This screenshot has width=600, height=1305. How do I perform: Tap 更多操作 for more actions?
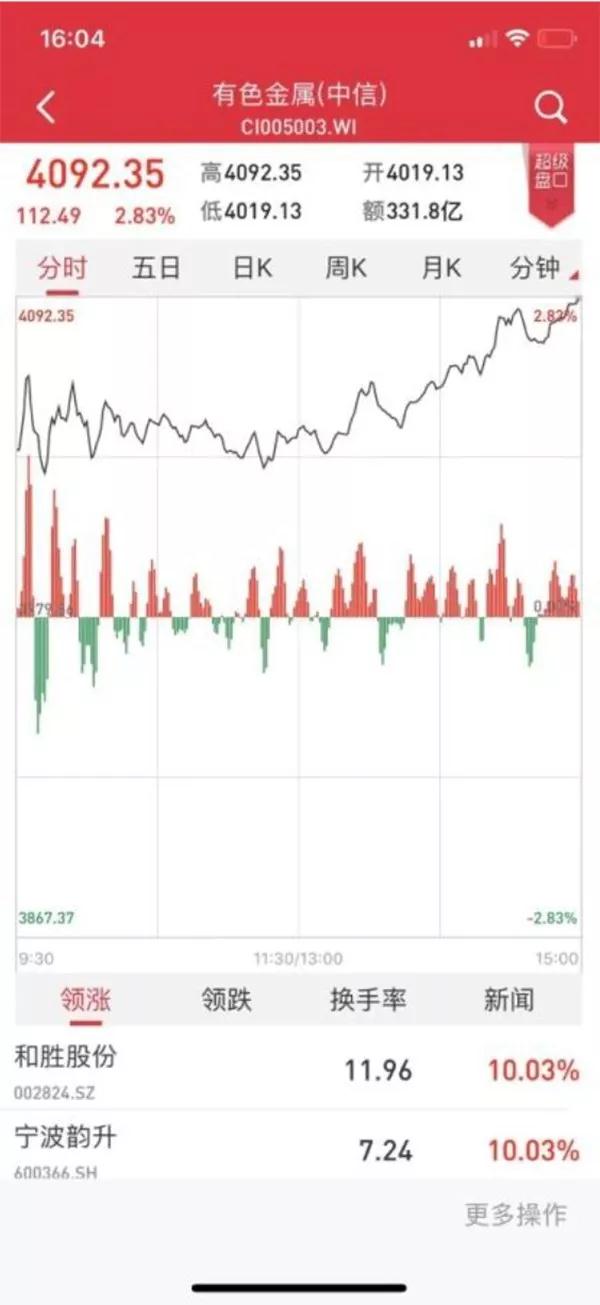516,1215
